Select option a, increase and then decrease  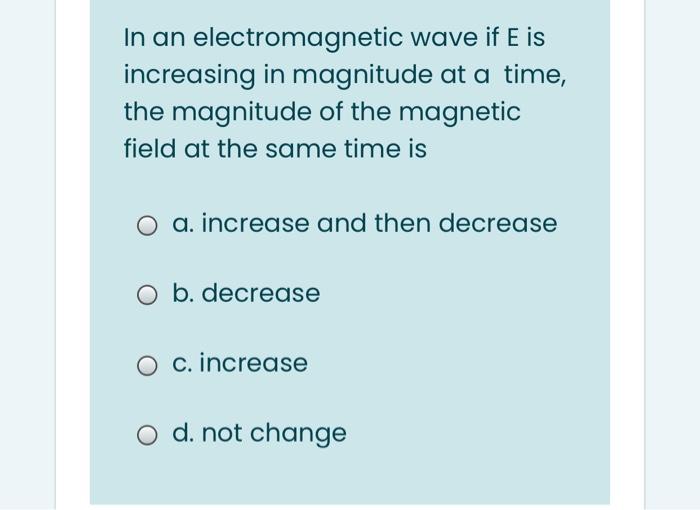click(148, 225)
